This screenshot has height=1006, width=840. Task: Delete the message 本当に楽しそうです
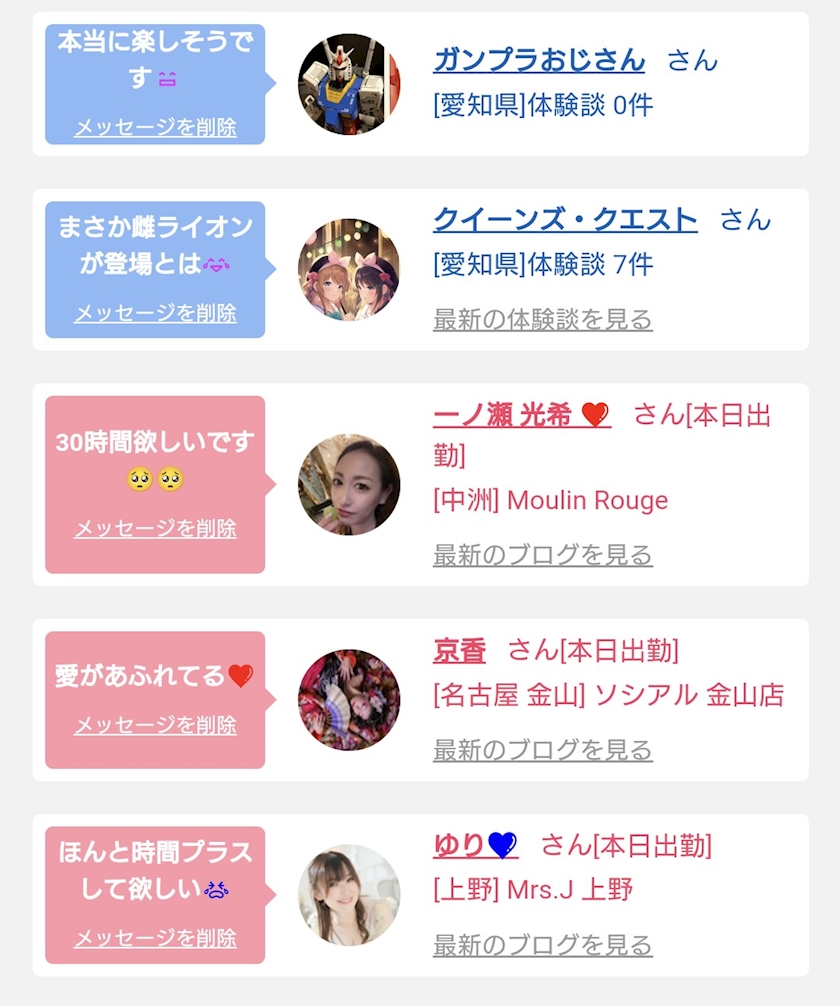[x=155, y=127]
